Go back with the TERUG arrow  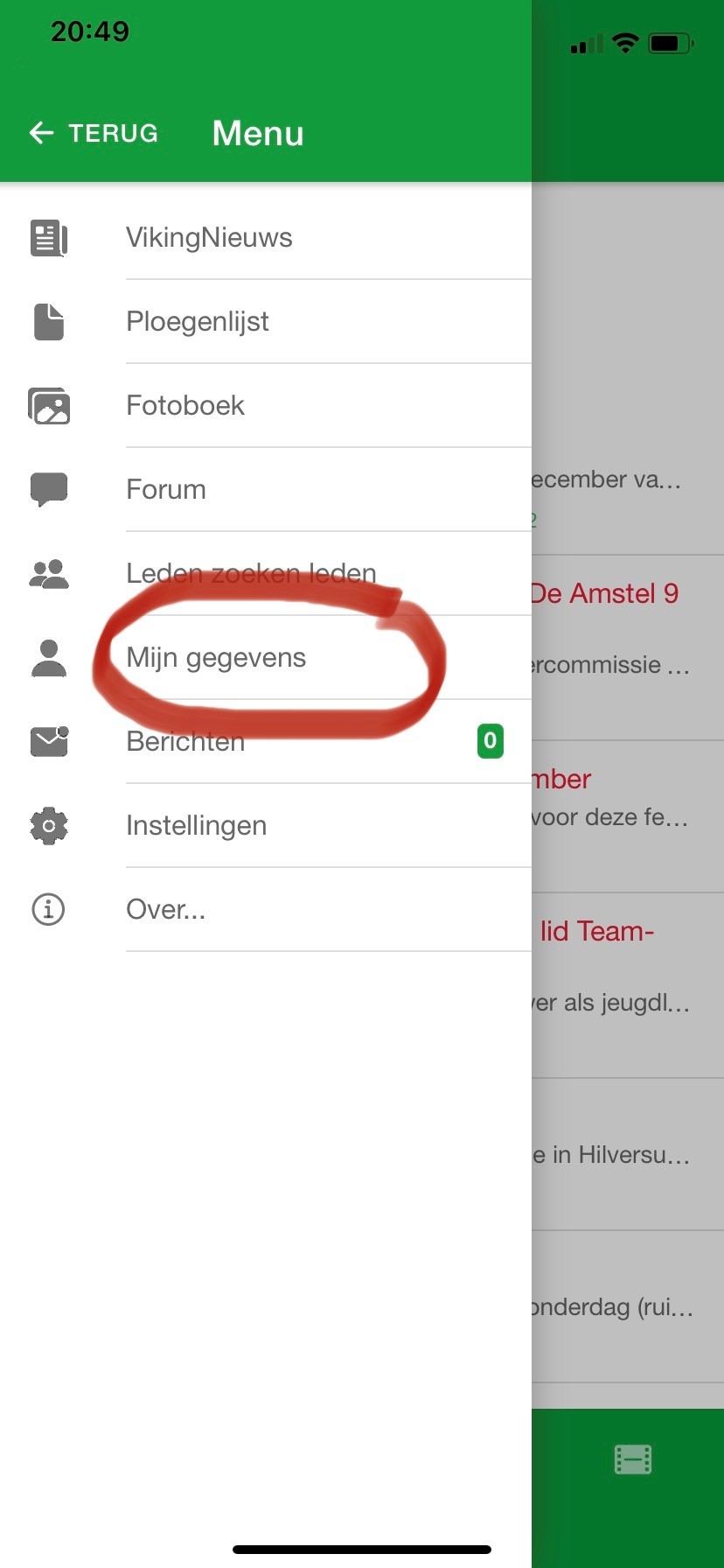93,133
